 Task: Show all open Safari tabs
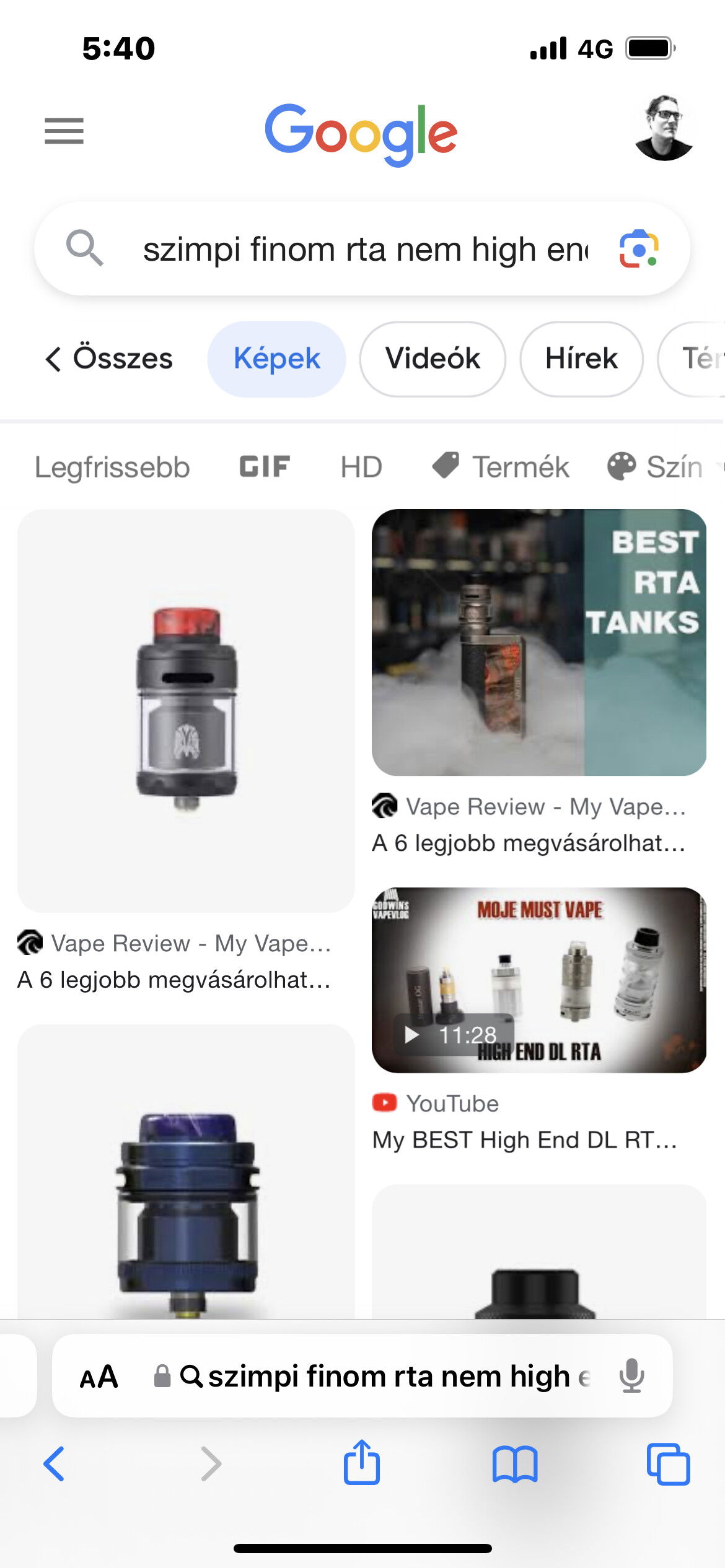click(667, 1464)
